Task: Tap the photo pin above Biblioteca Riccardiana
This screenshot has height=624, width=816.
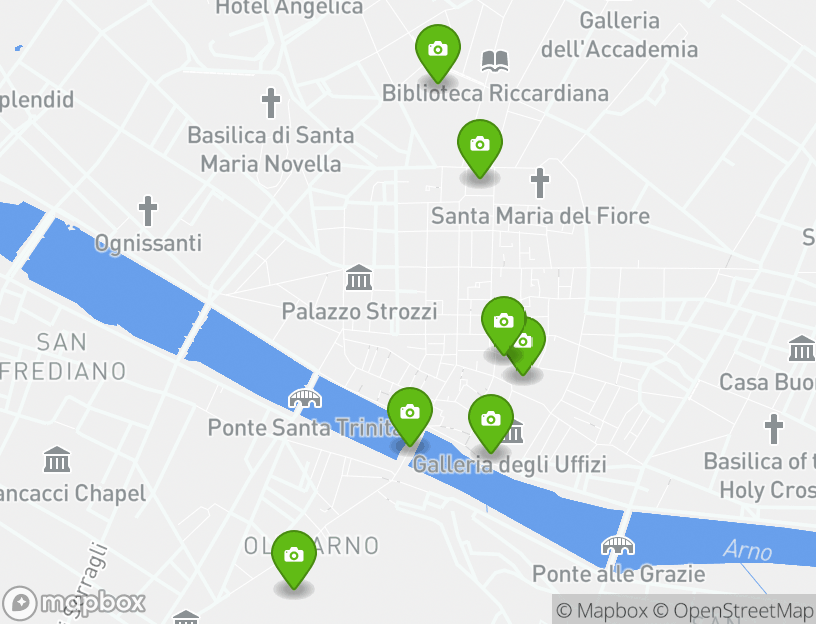Action: pos(438,50)
